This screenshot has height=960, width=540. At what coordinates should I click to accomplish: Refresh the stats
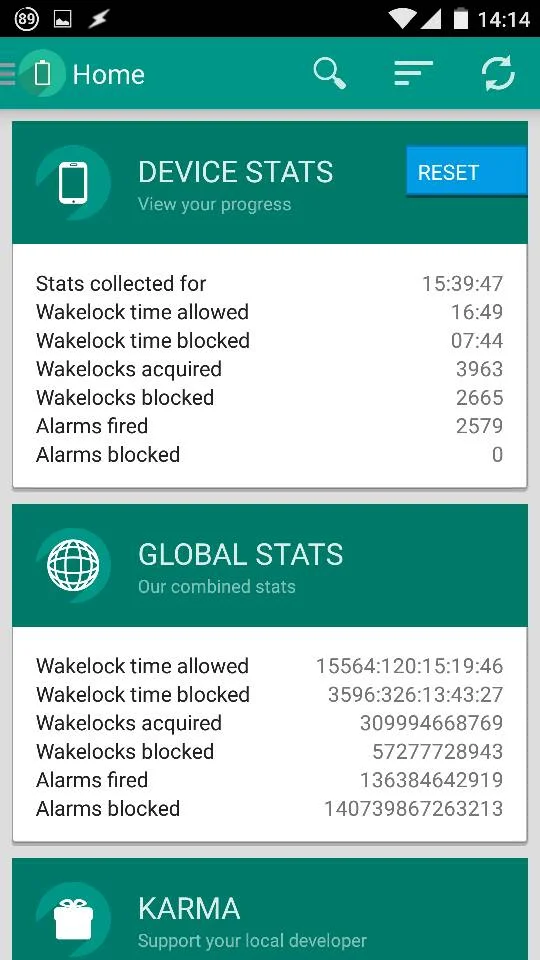click(498, 73)
